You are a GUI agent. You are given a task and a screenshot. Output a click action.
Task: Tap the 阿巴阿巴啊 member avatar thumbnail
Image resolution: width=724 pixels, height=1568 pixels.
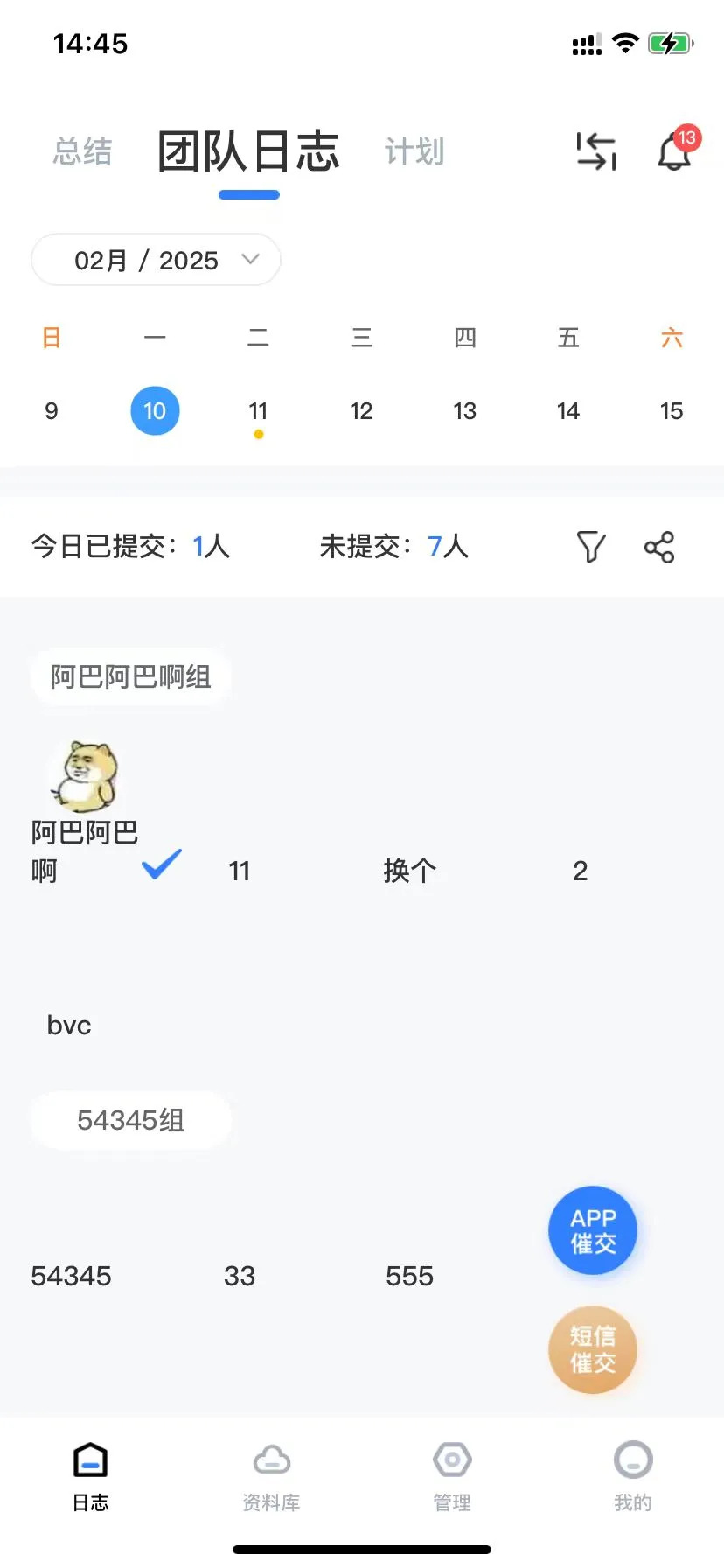[x=84, y=775]
